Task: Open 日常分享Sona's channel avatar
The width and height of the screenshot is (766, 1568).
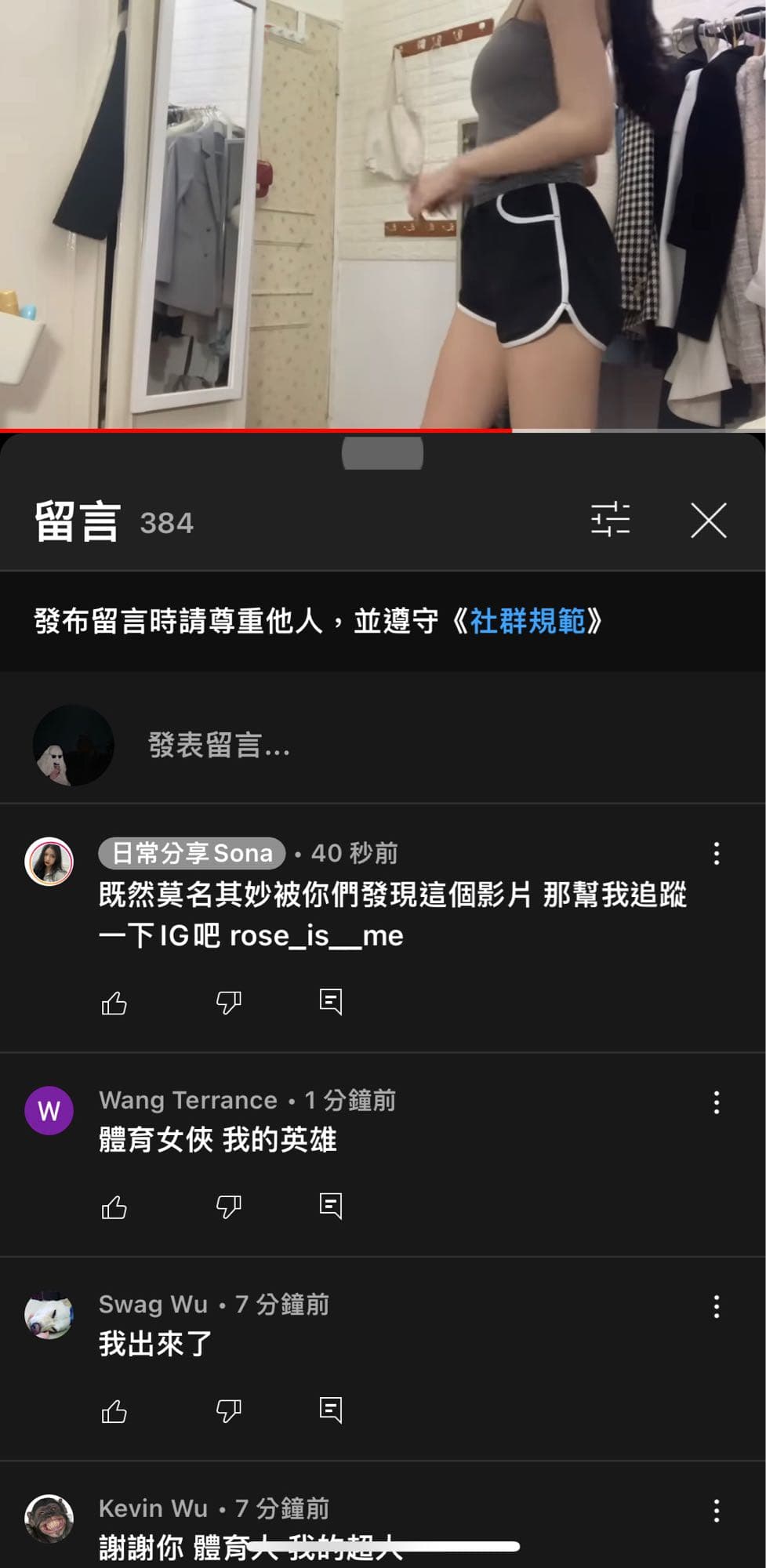Action: tap(49, 861)
